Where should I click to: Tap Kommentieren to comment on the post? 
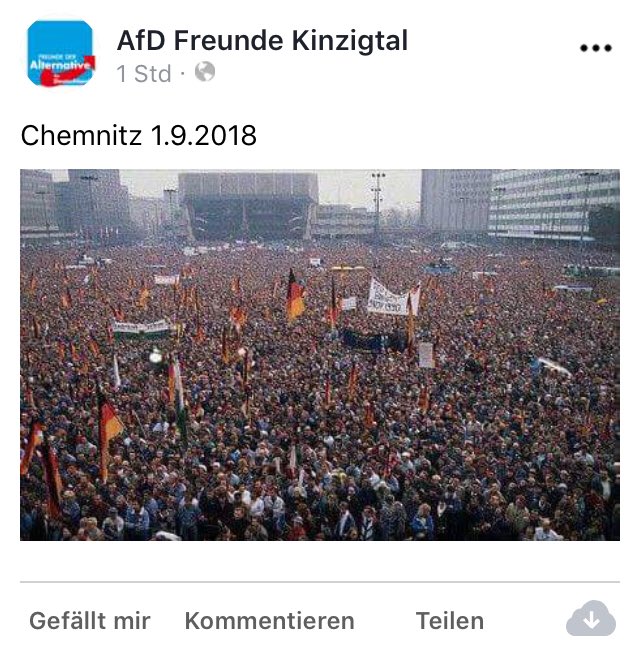[x=269, y=621]
